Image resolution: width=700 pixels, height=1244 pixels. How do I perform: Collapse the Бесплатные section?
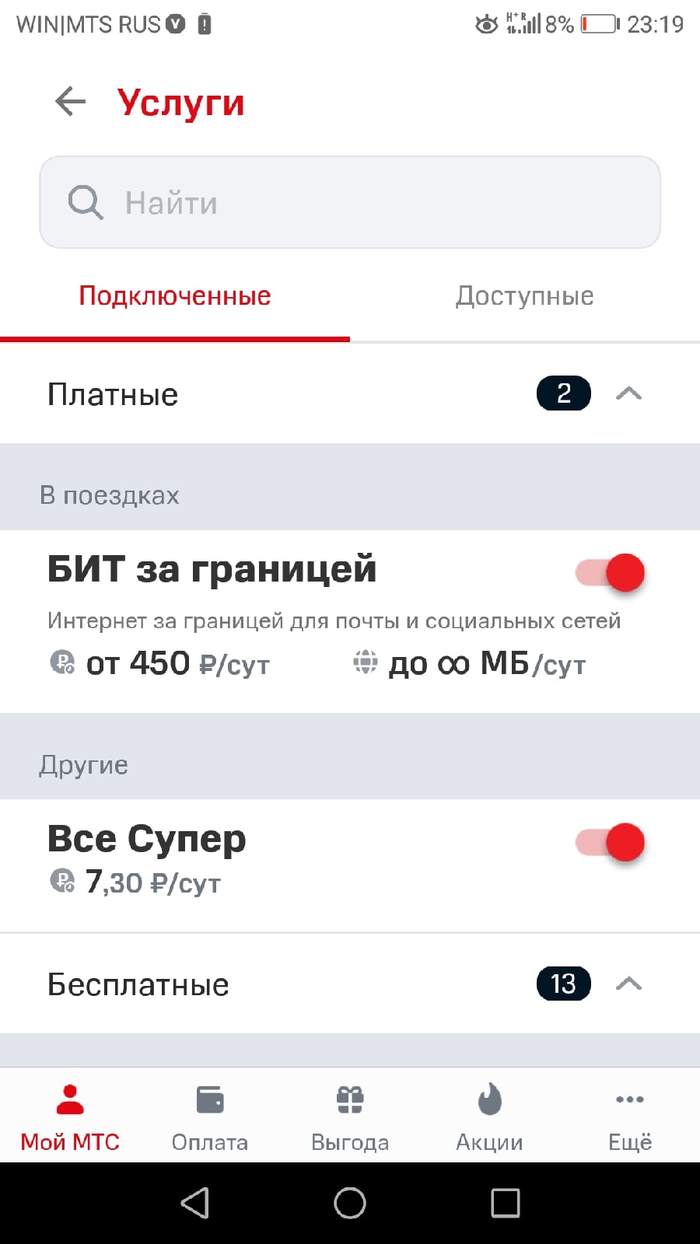[628, 984]
